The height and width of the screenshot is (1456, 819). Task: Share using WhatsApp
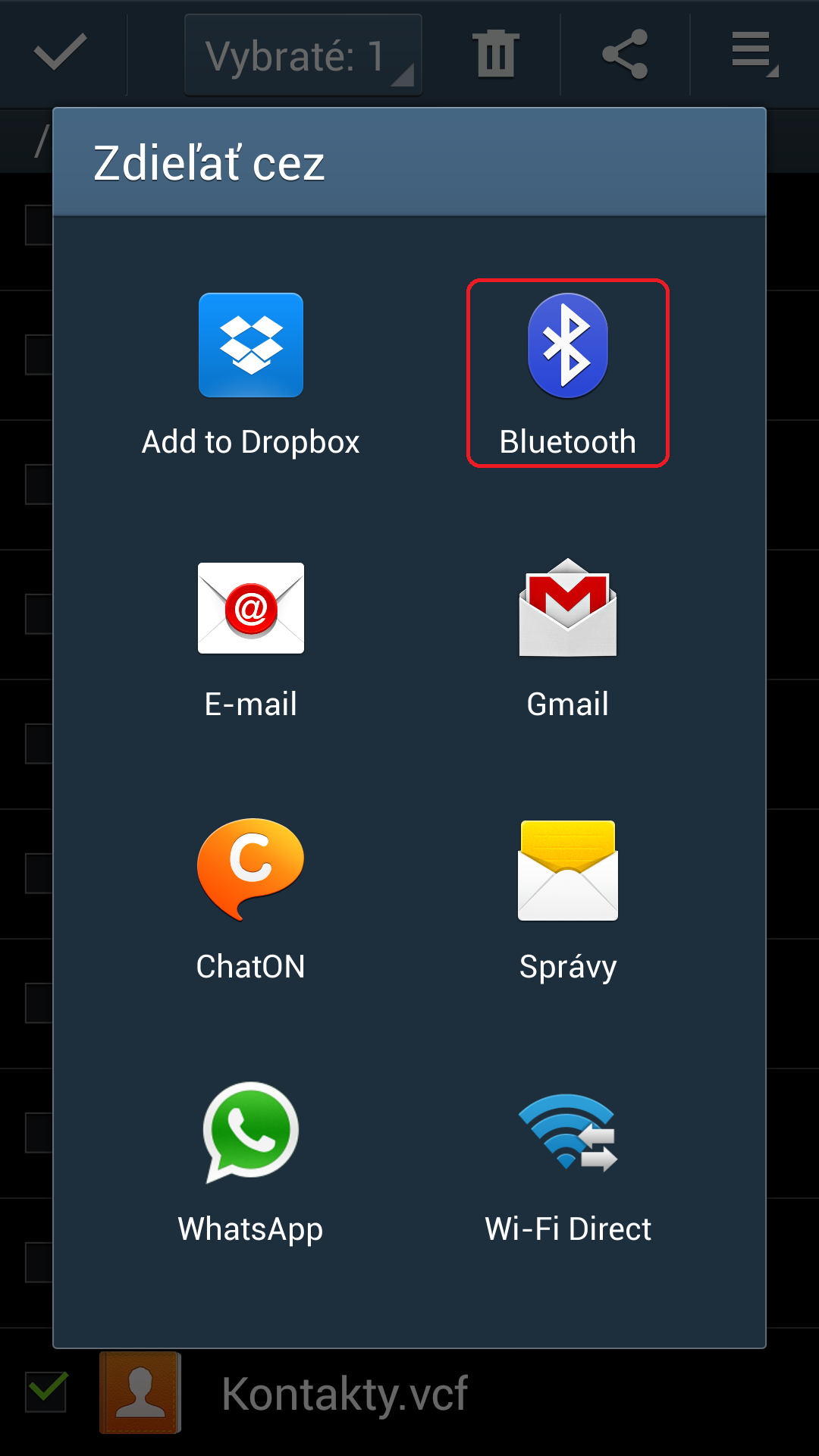click(250, 1162)
